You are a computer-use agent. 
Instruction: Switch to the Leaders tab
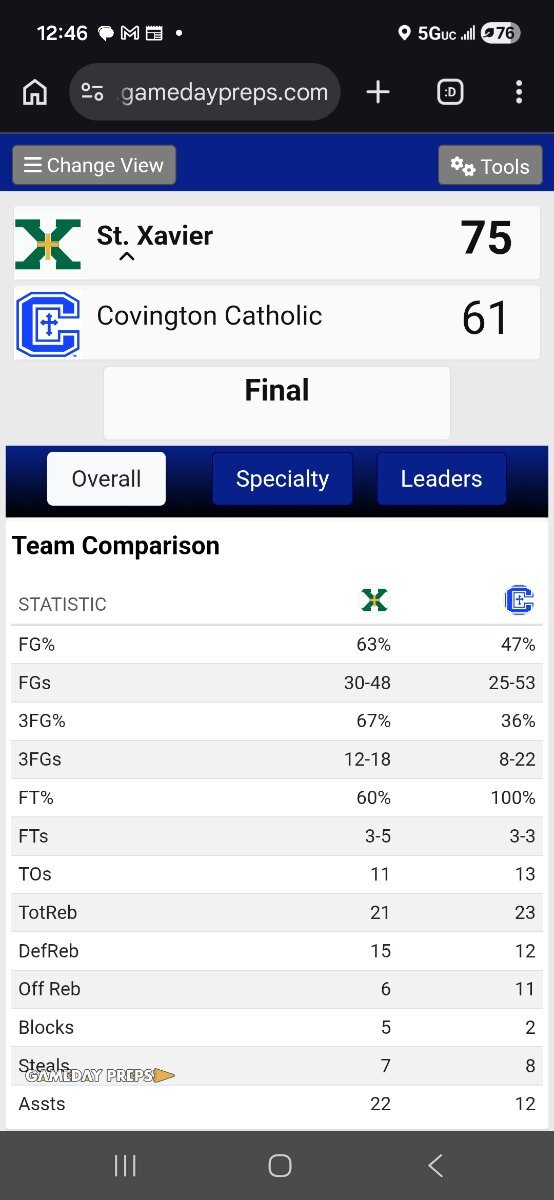tap(441, 479)
